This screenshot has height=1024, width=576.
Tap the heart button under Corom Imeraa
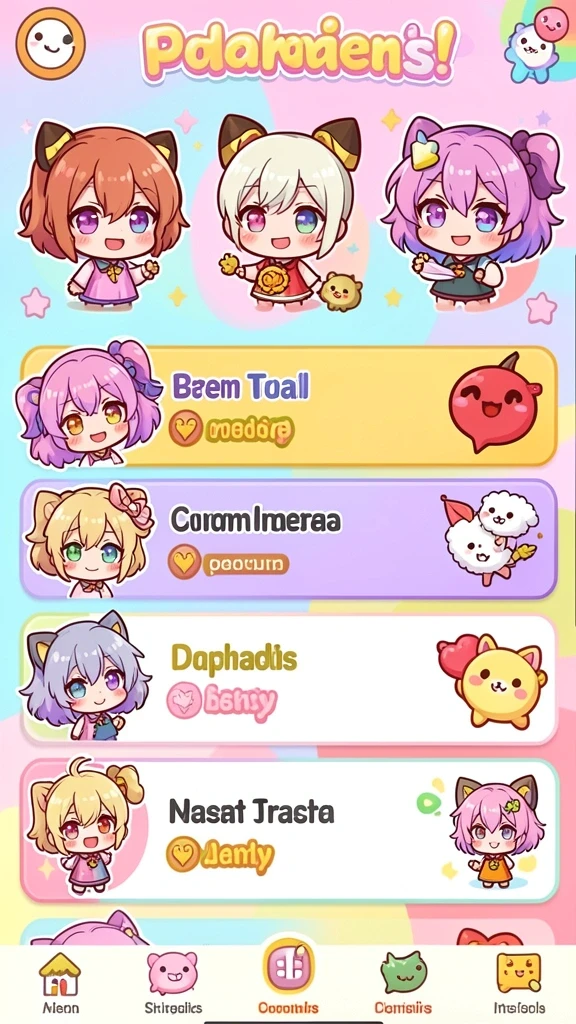185,562
